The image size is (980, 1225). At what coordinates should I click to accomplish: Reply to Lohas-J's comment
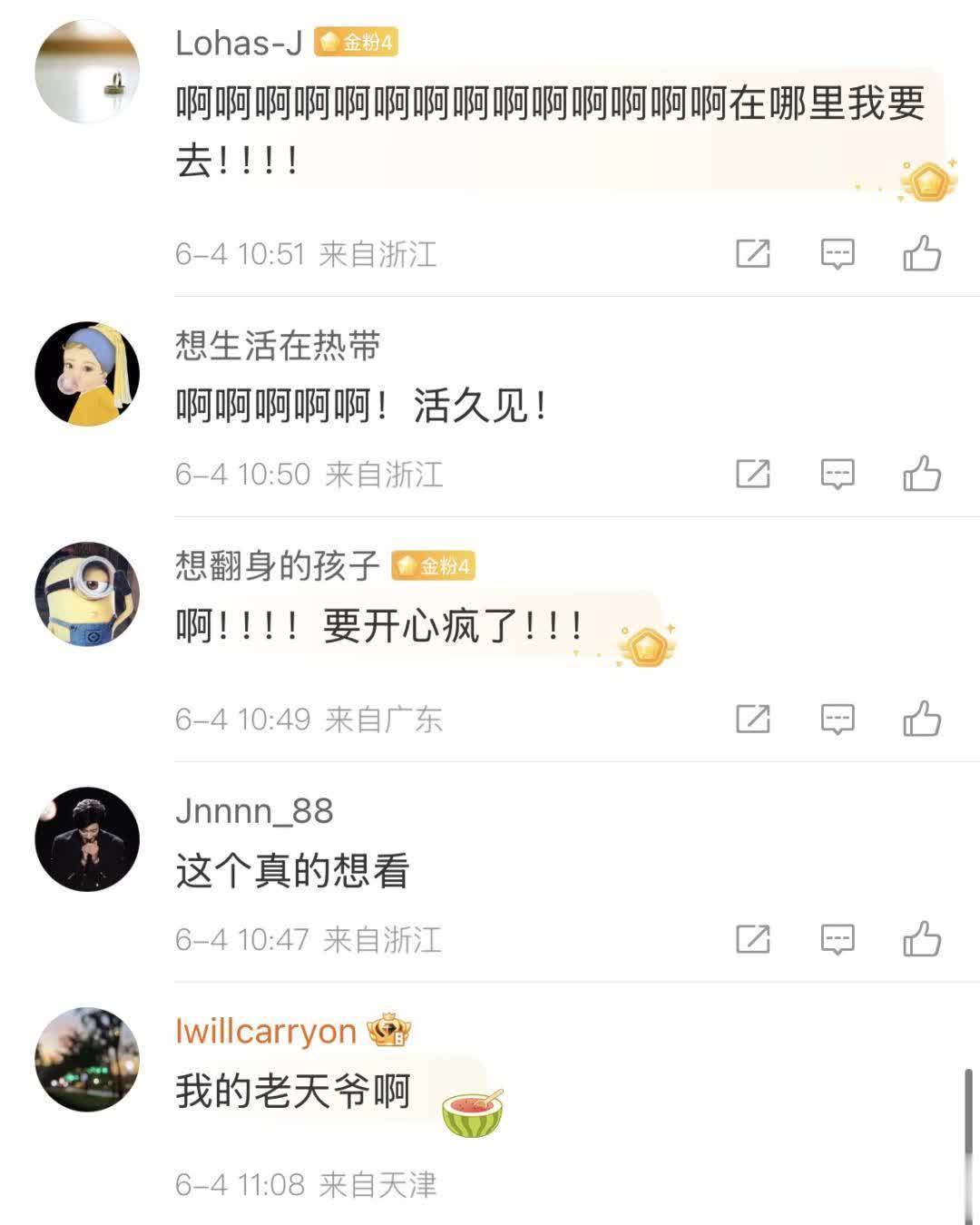[x=837, y=253]
